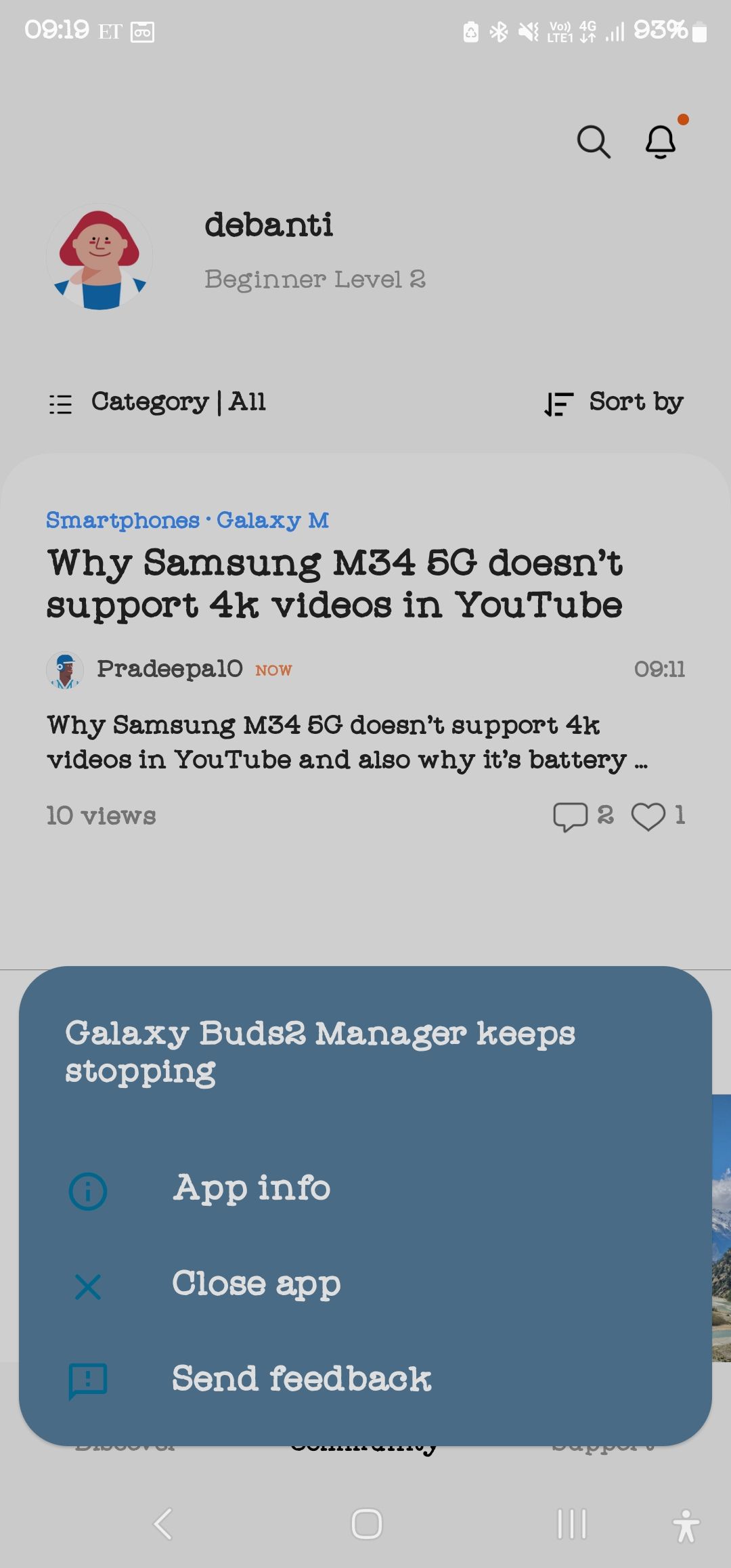Open the Samsung M34 5G 4k post
731x1568 pixels.
[x=334, y=584]
